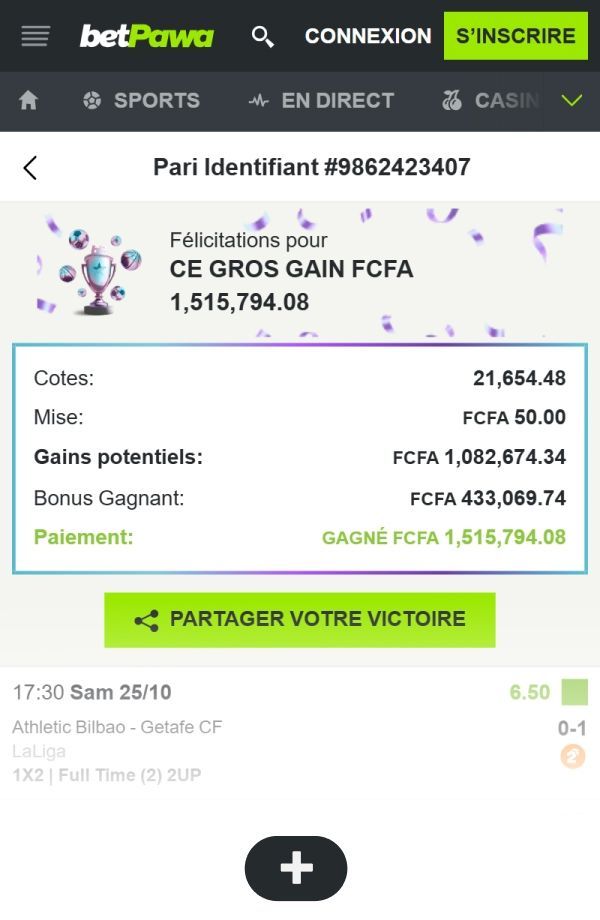
Task: Switch to the EN DIRECT tab
Action: 321,101
